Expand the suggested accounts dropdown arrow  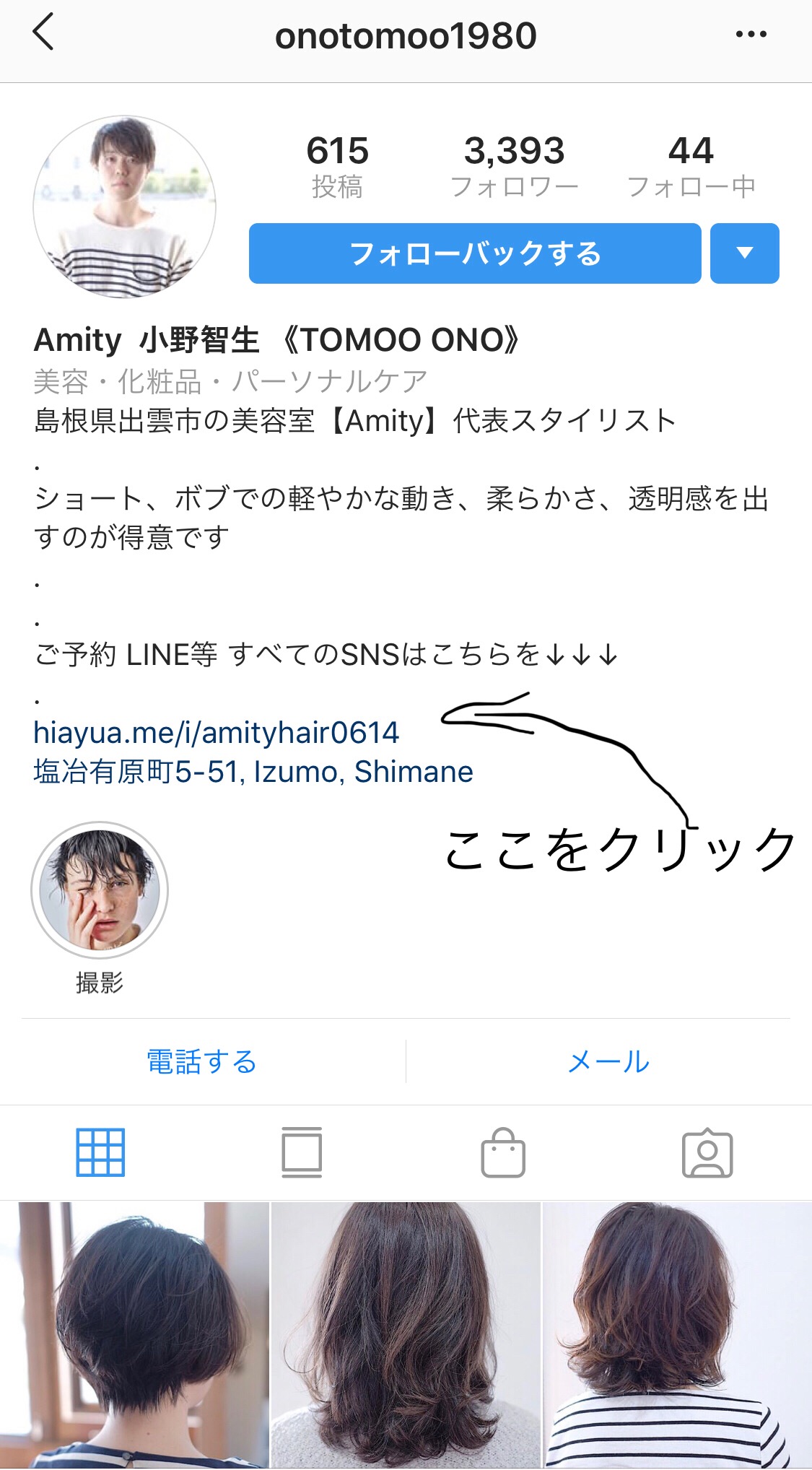tap(744, 253)
